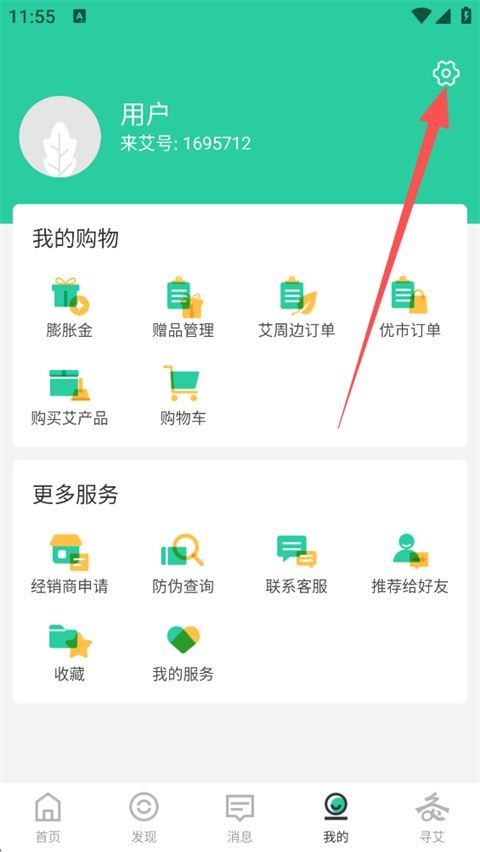
Task: View 优市订单
Action: coord(410,308)
